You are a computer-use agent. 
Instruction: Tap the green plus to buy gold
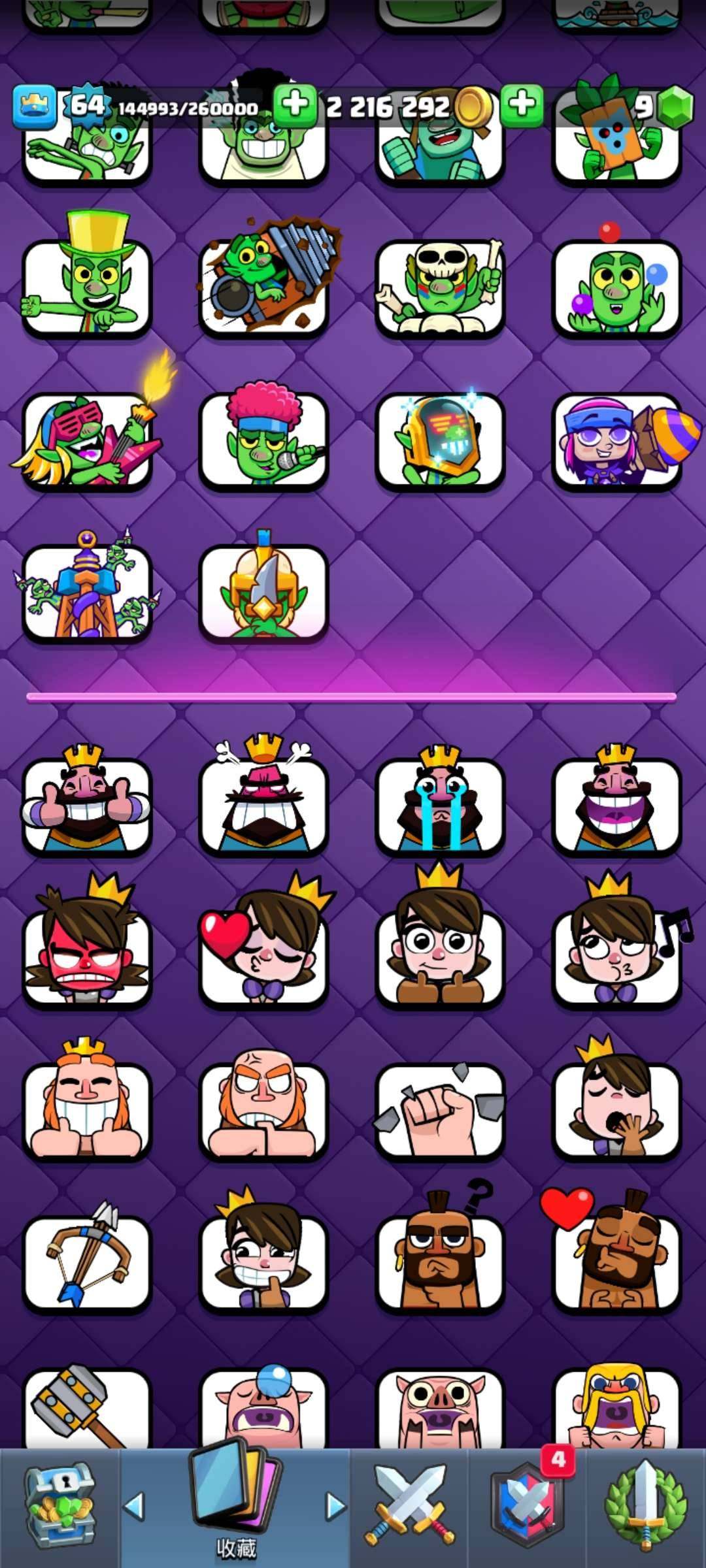[x=295, y=105]
